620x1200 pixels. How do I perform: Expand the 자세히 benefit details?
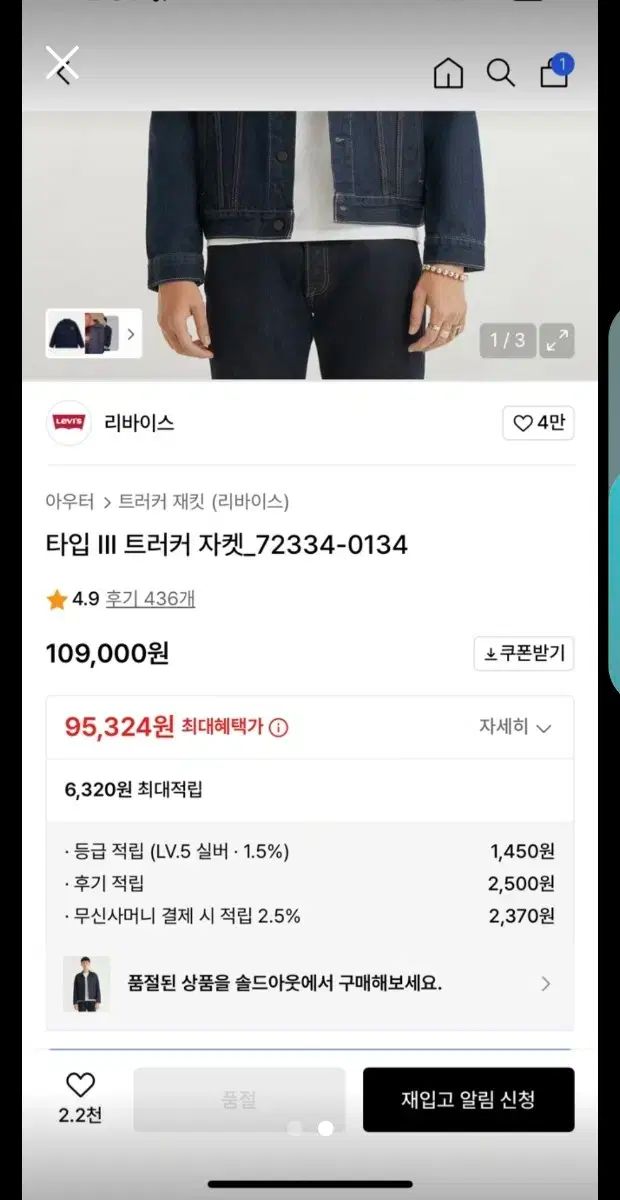(x=515, y=727)
